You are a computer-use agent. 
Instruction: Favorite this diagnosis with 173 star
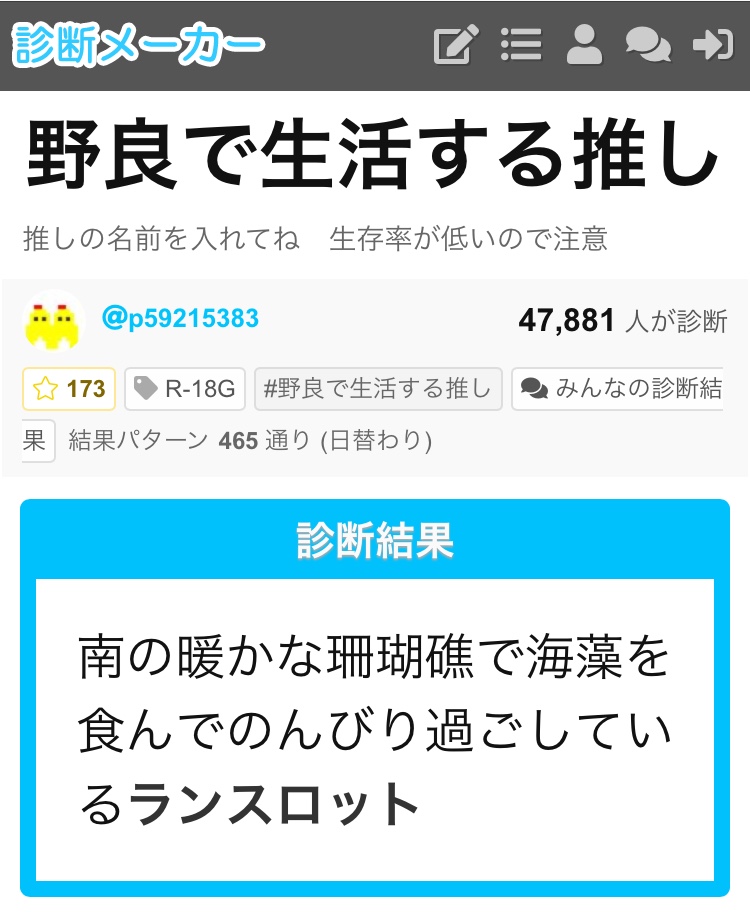(69, 389)
